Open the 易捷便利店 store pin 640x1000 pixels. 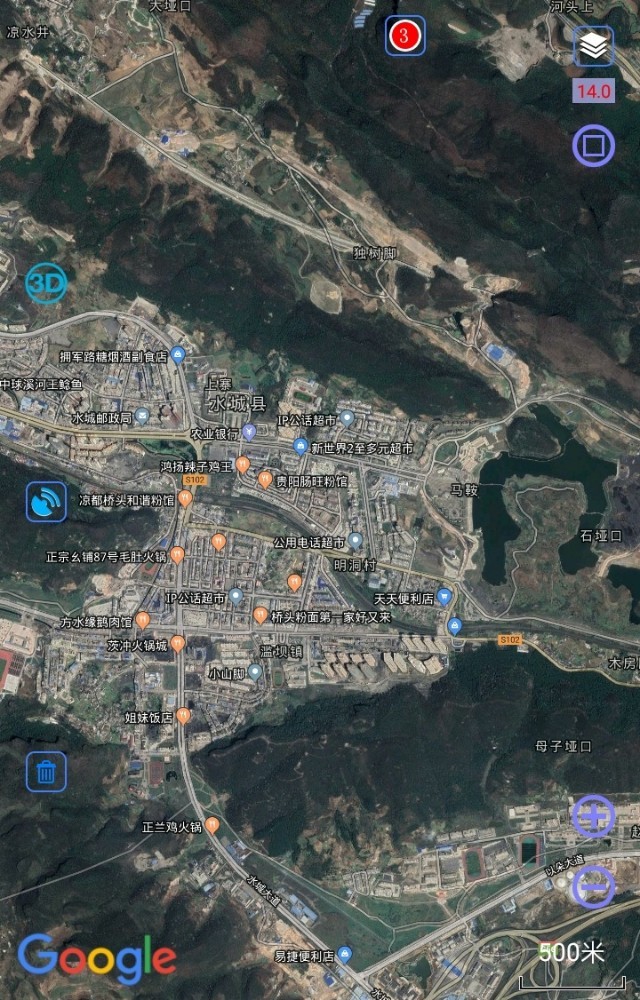pos(344,954)
